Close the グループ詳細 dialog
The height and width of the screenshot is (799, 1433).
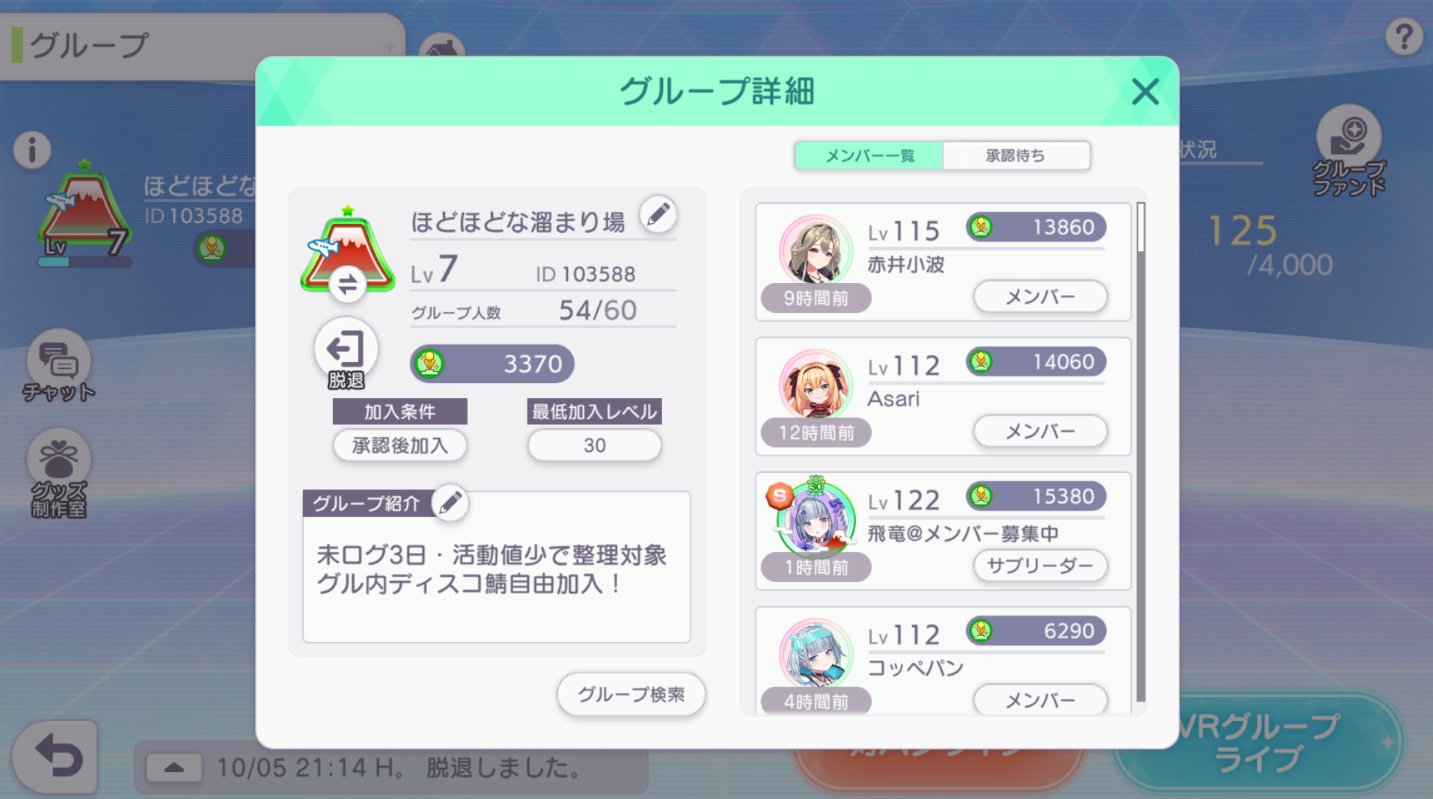1145,92
